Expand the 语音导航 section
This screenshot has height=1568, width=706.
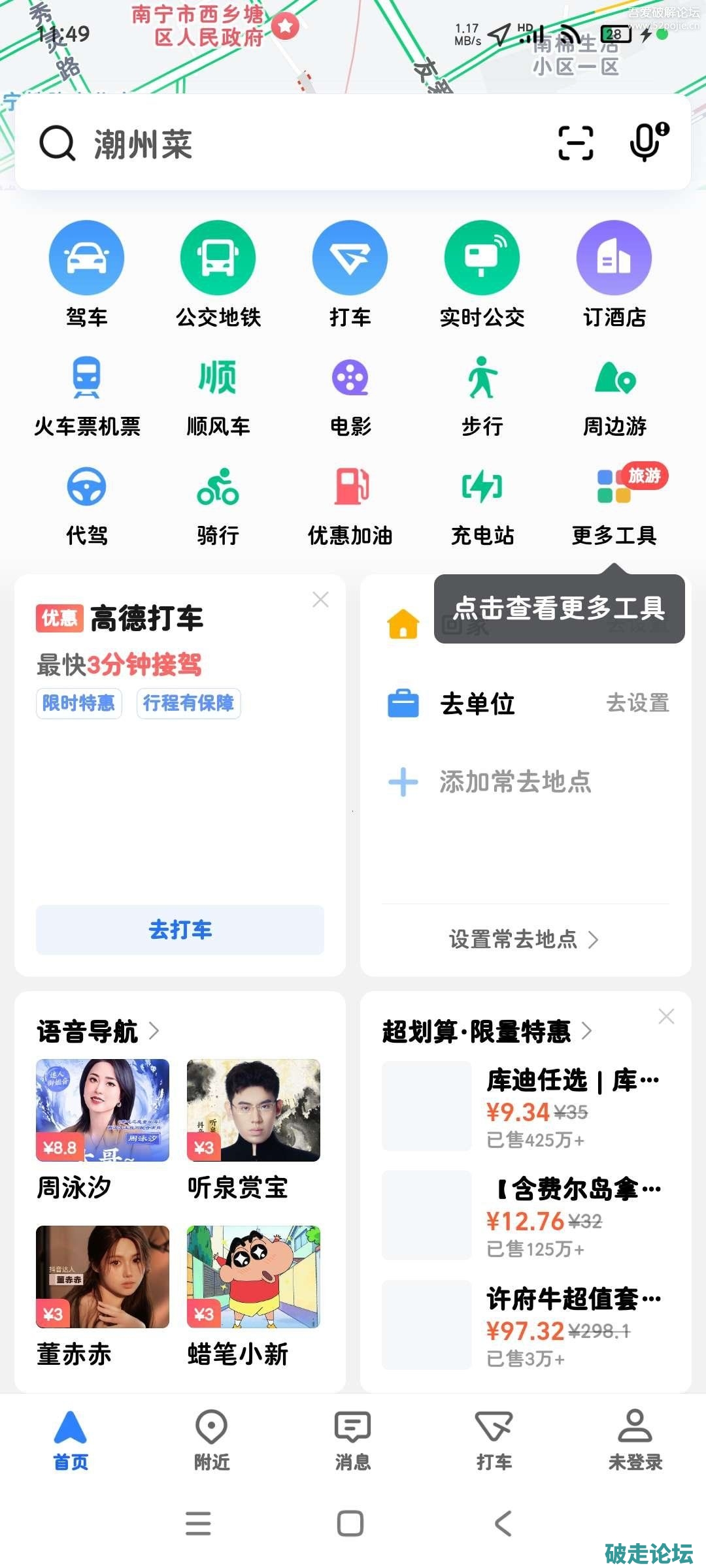click(x=98, y=1032)
